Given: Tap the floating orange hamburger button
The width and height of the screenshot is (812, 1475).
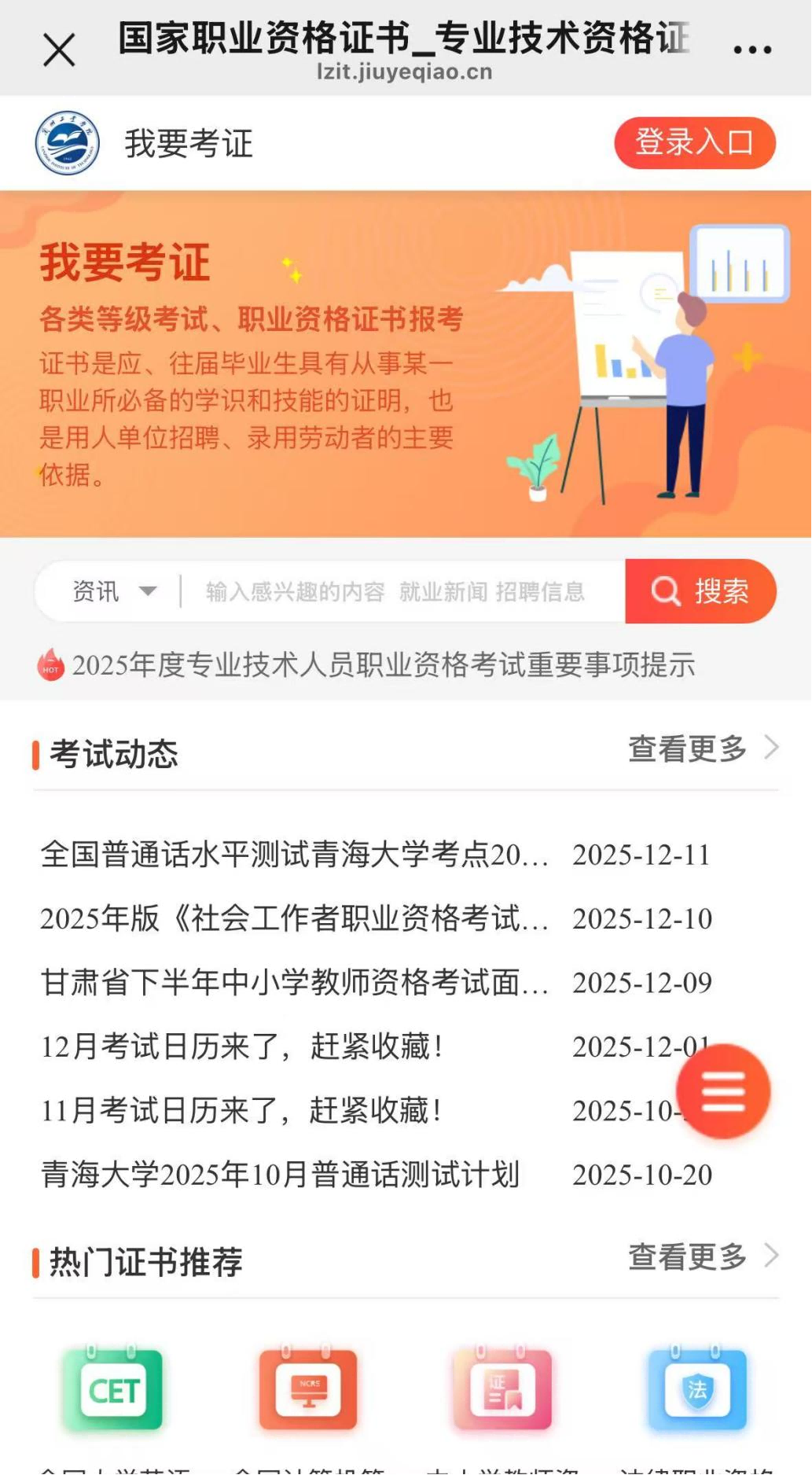Looking at the screenshot, I should coord(724,1092).
